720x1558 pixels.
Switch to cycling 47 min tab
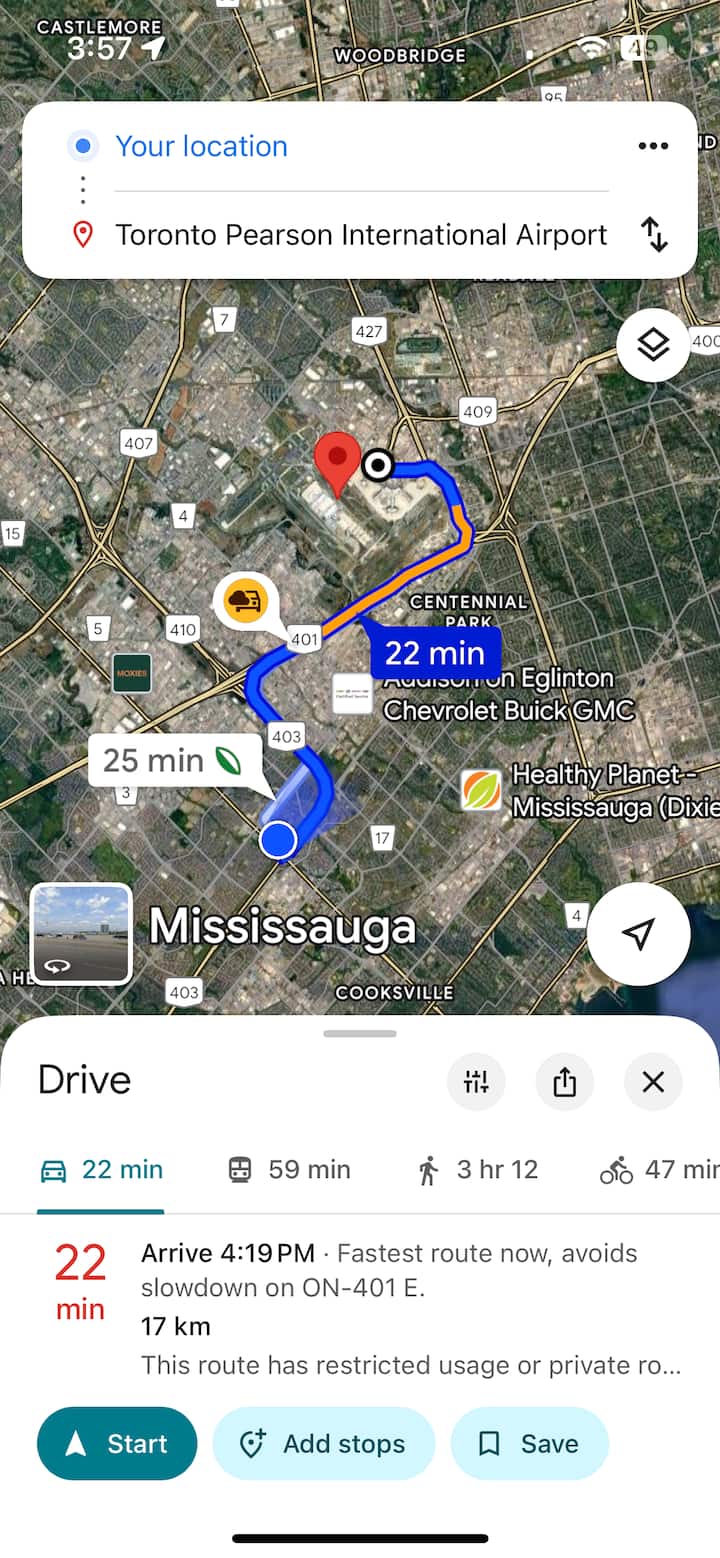tap(660, 1170)
